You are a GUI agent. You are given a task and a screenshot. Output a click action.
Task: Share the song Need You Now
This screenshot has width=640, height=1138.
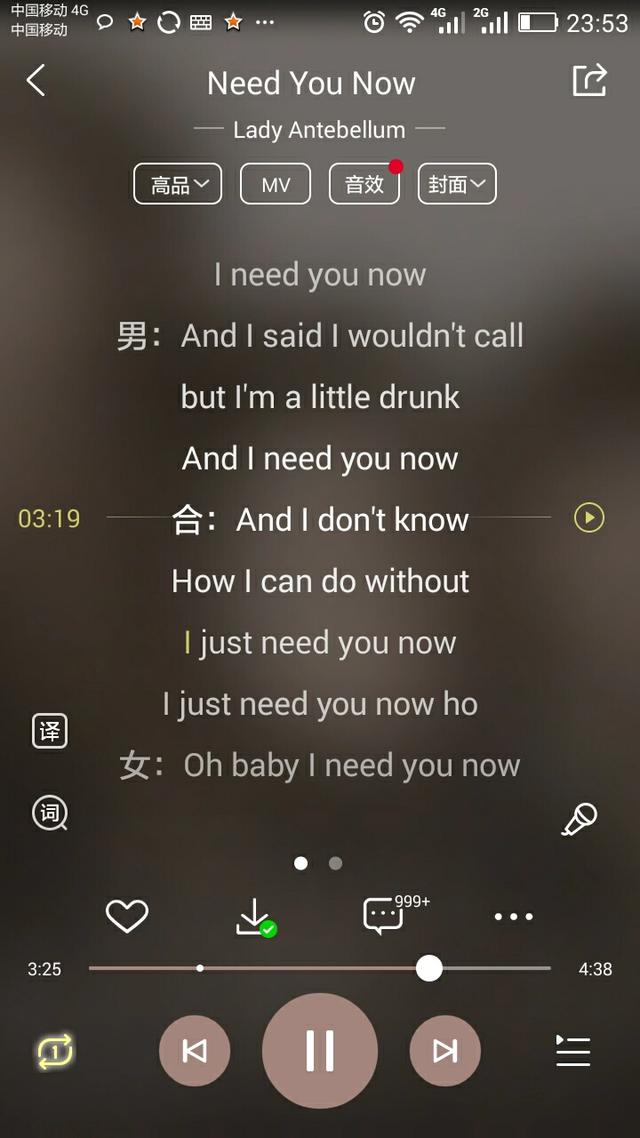[x=589, y=80]
